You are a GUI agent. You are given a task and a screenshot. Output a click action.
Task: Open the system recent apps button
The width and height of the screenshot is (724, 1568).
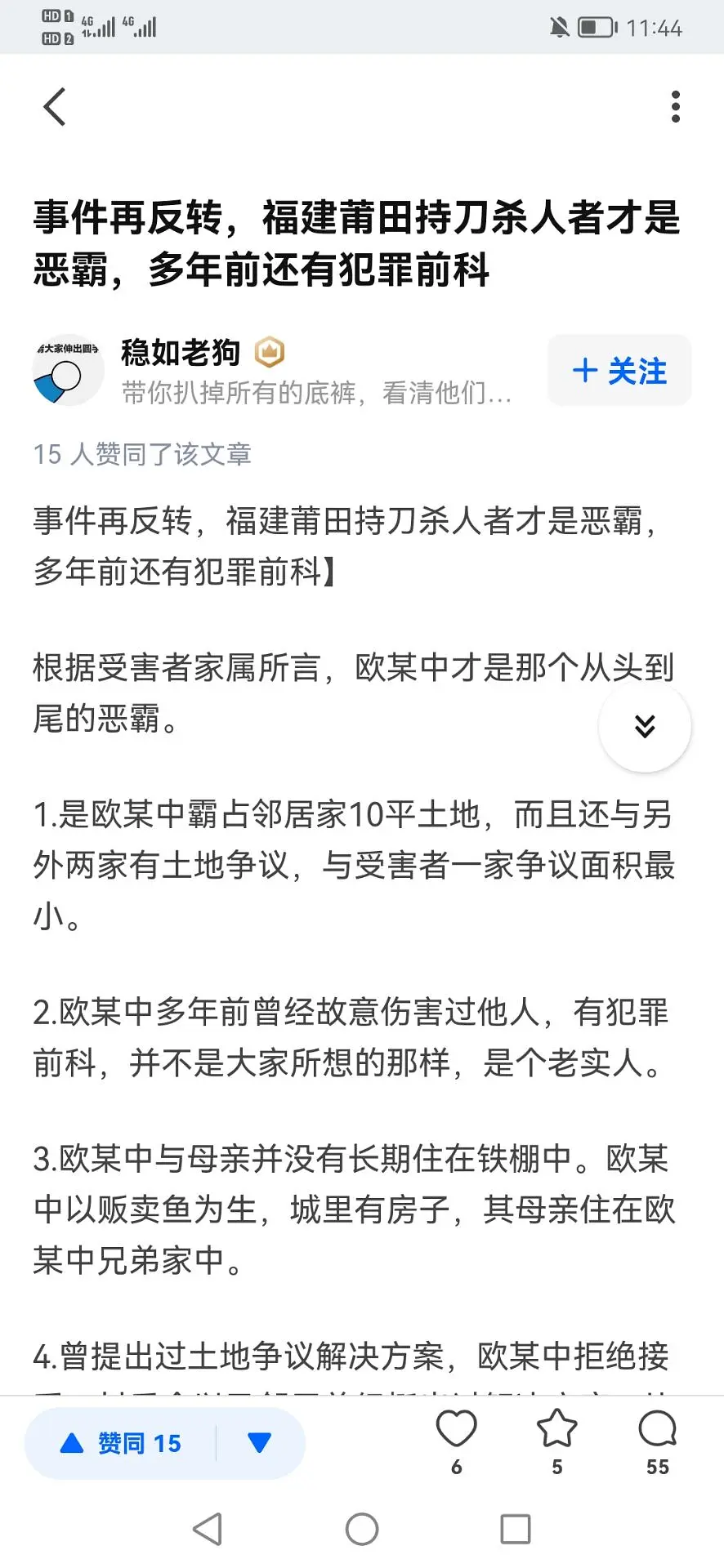point(515,1529)
